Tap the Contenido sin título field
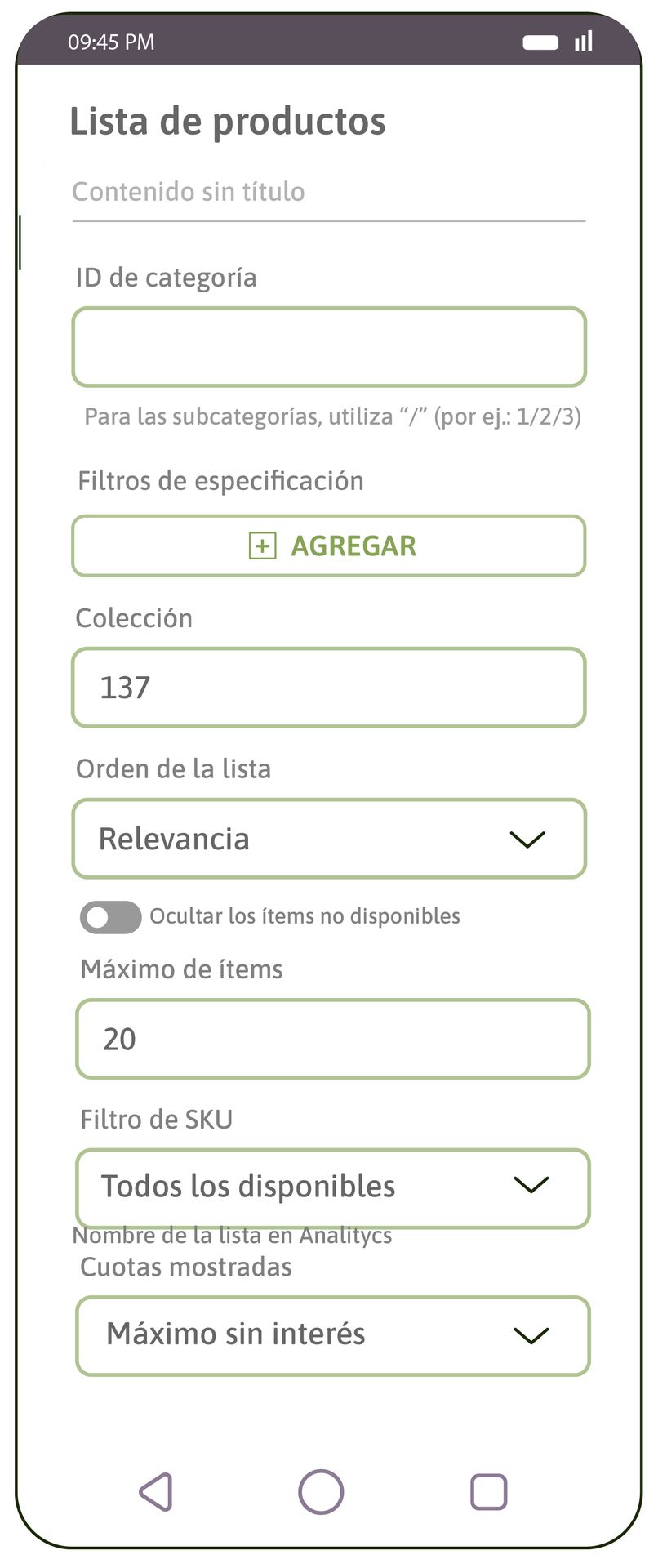 tap(328, 193)
